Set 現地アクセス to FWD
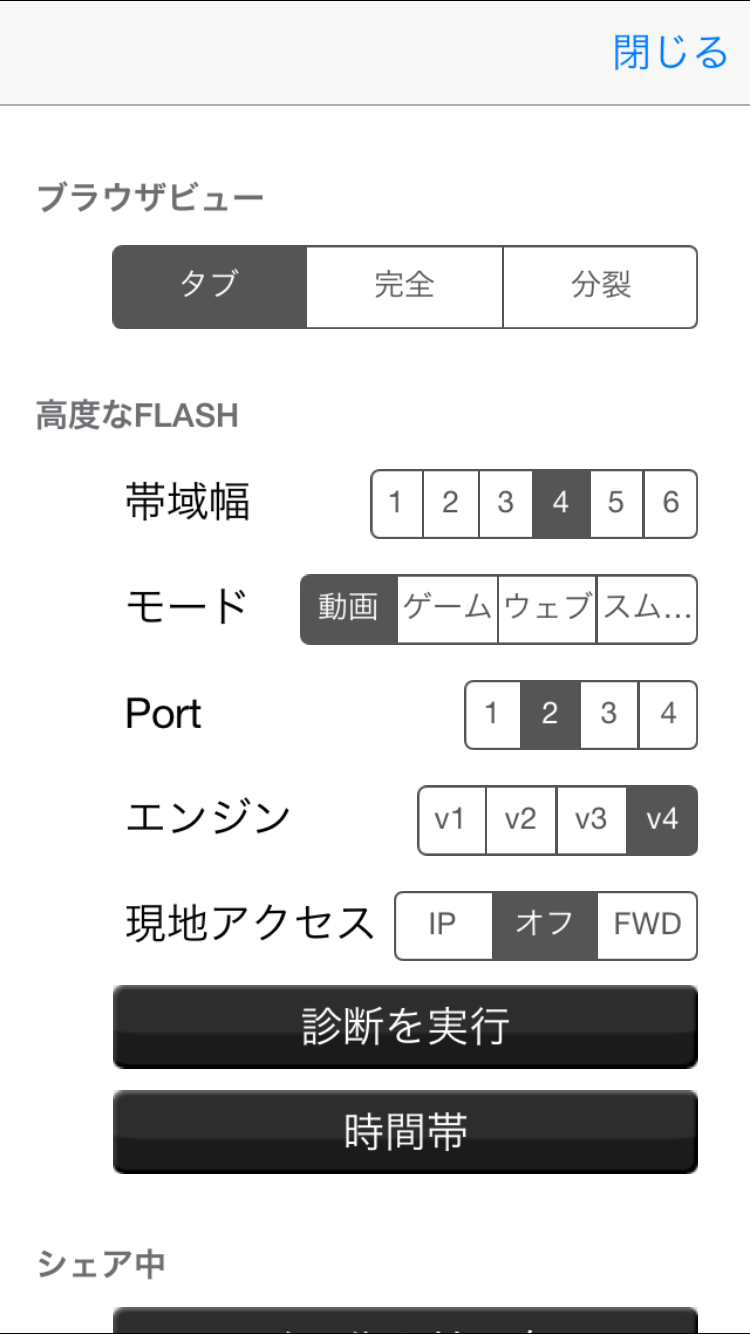The image size is (750, 1334). (647, 926)
